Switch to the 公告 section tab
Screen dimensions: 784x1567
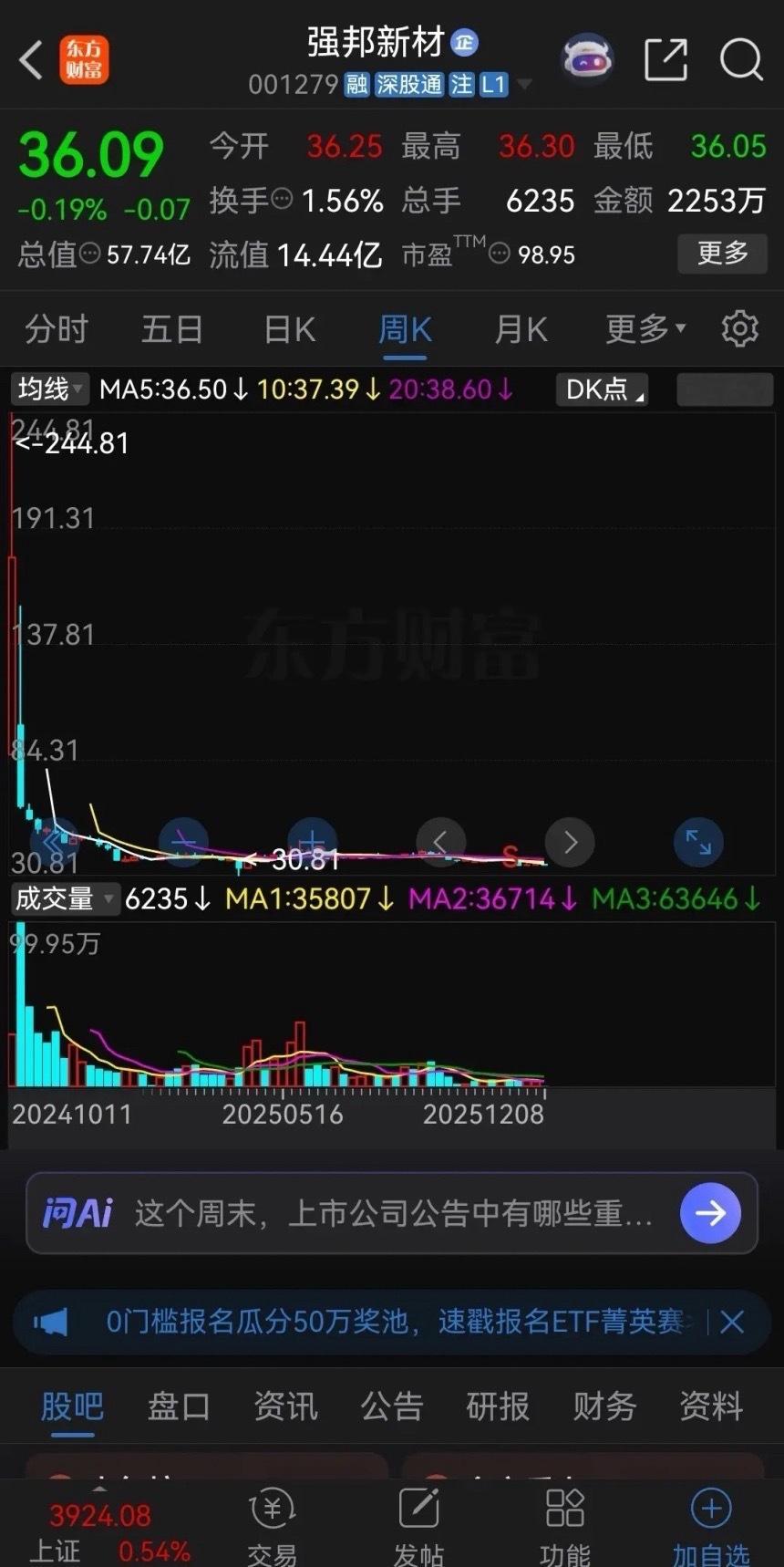tap(392, 1406)
